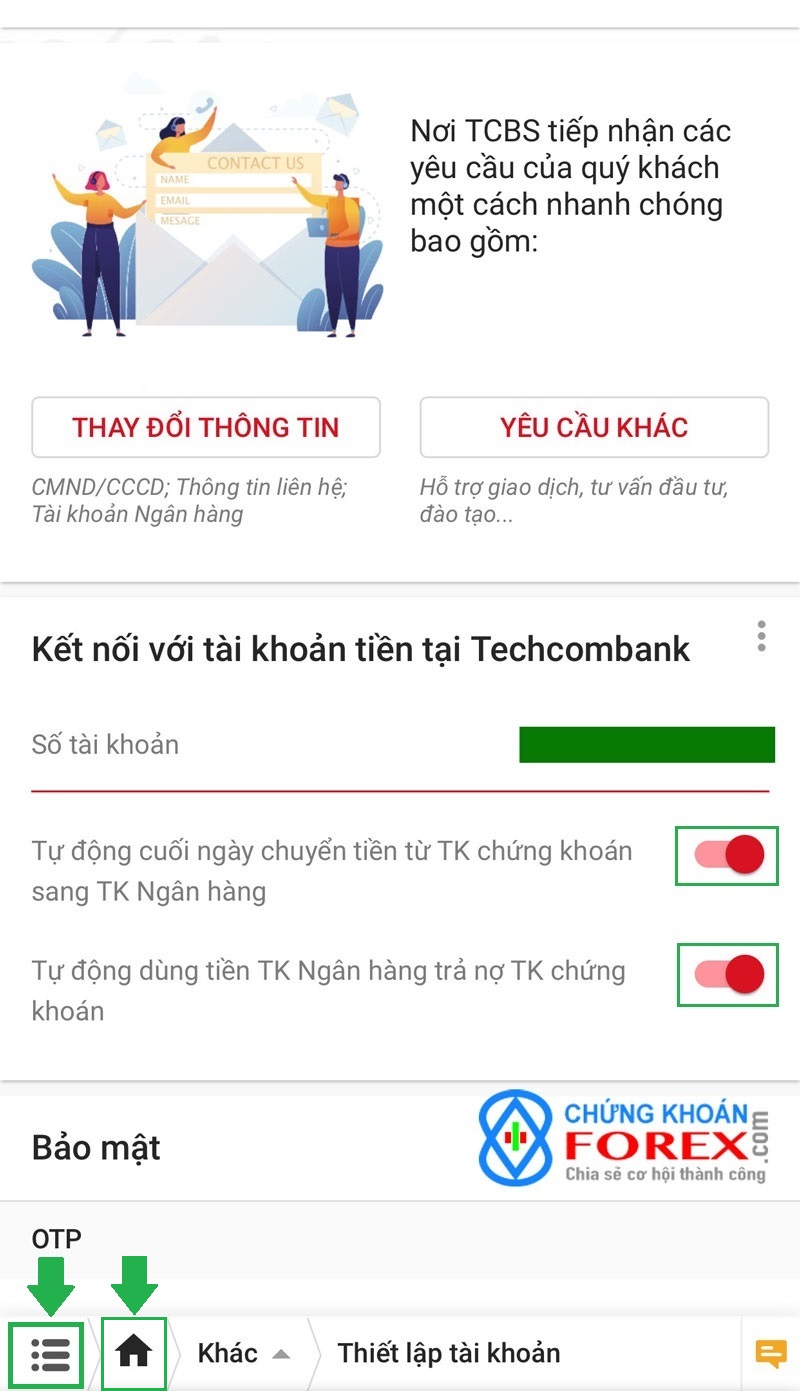Expand the Khác breadcrumb dropdown
Screen dimensions: 800x1391
click(x=243, y=1354)
